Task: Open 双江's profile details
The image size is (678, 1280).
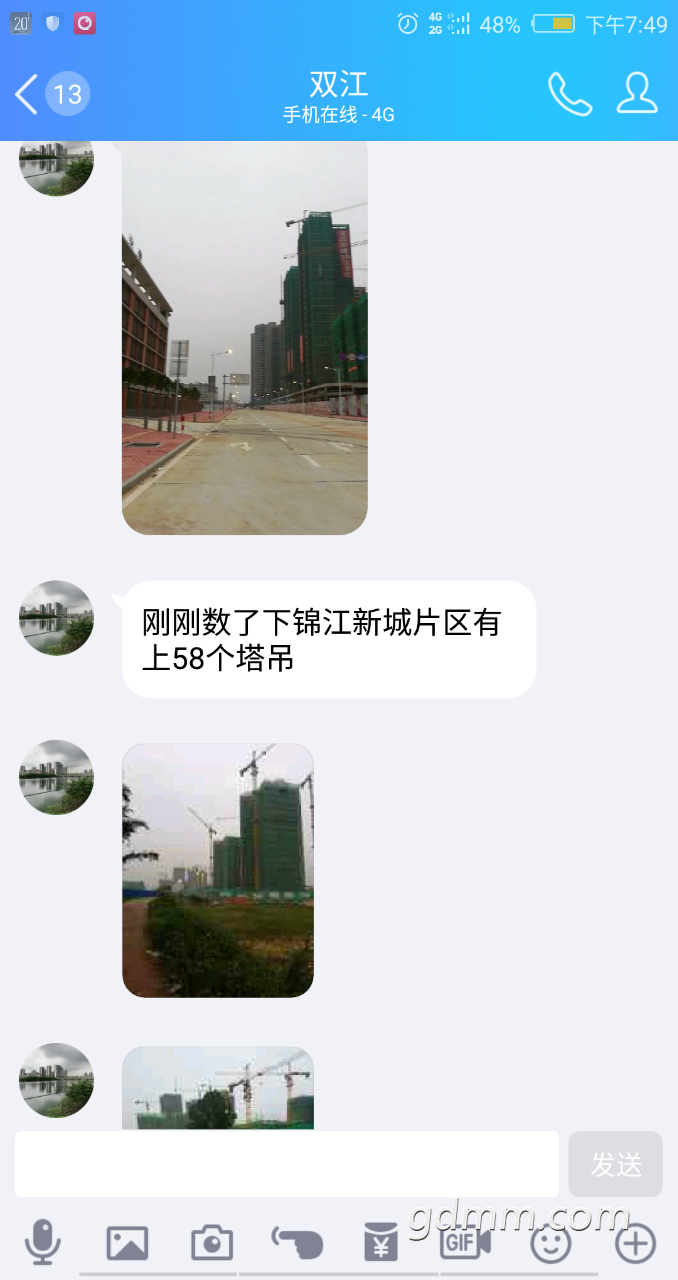Action: pos(636,93)
